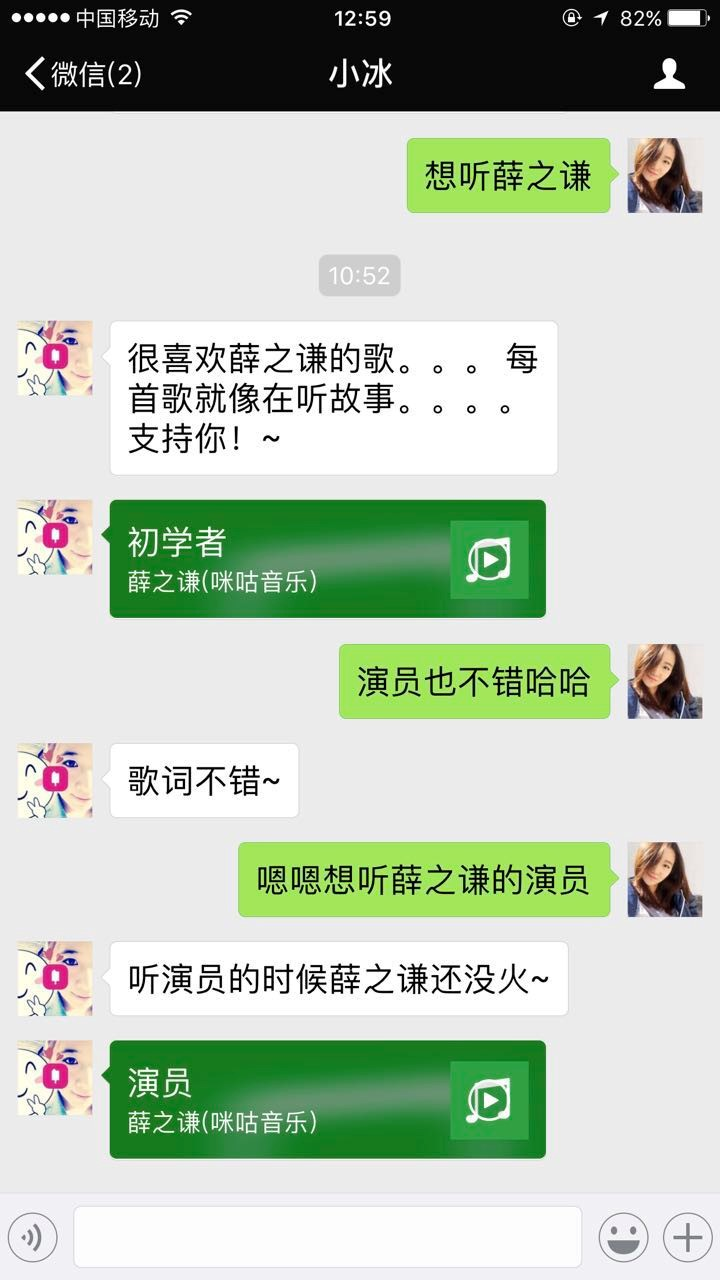The height and width of the screenshot is (1280, 720).
Task: Open the emoji picker
Action: [x=623, y=1238]
